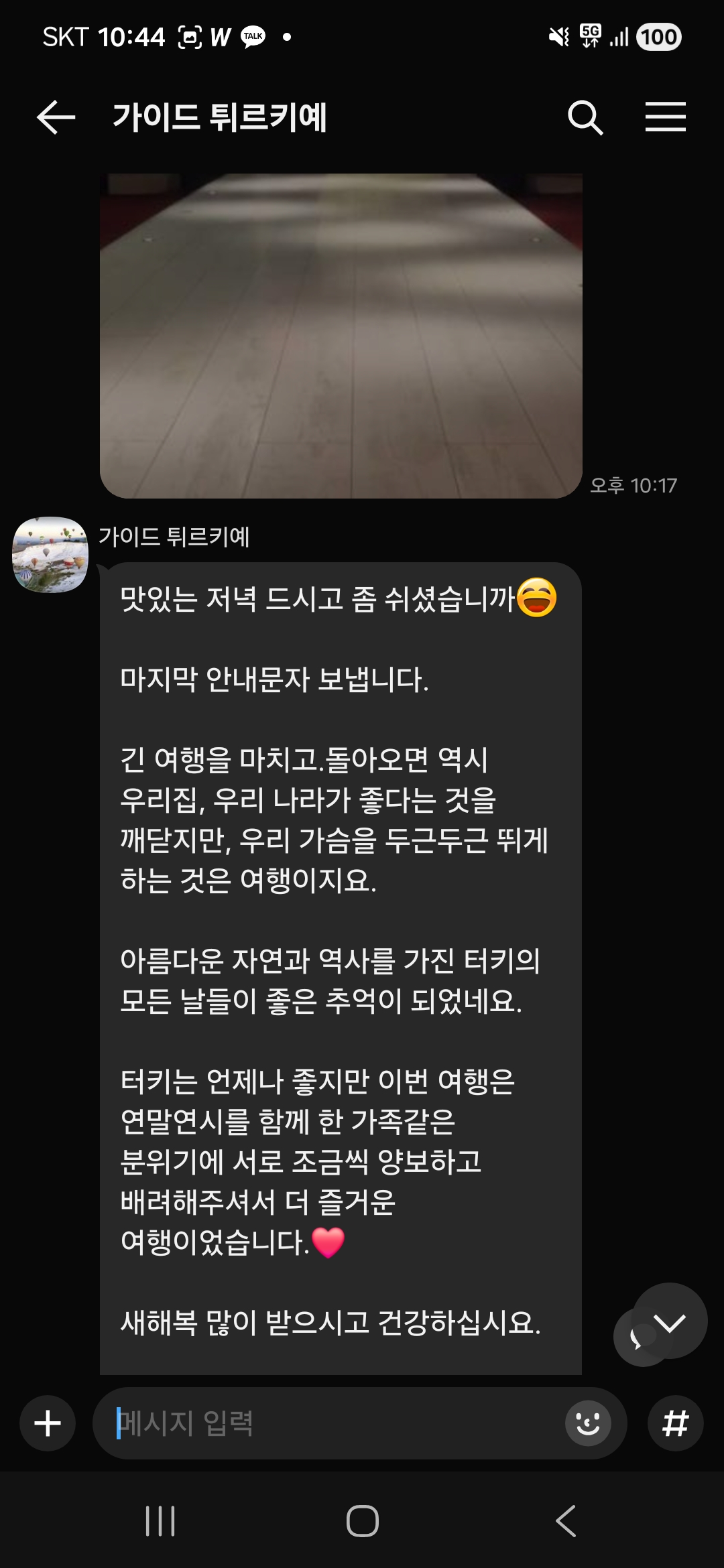Go to the home screen
Image resolution: width=724 pixels, height=1568 pixels.
[362, 1521]
